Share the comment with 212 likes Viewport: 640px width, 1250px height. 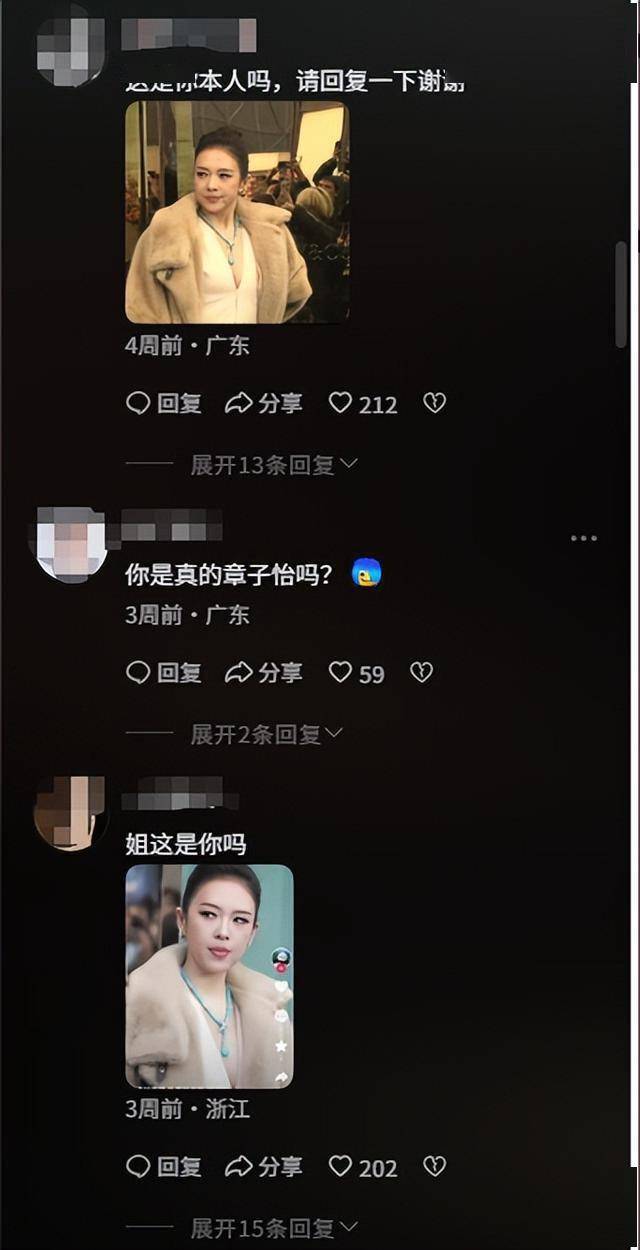click(x=263, y=403)
